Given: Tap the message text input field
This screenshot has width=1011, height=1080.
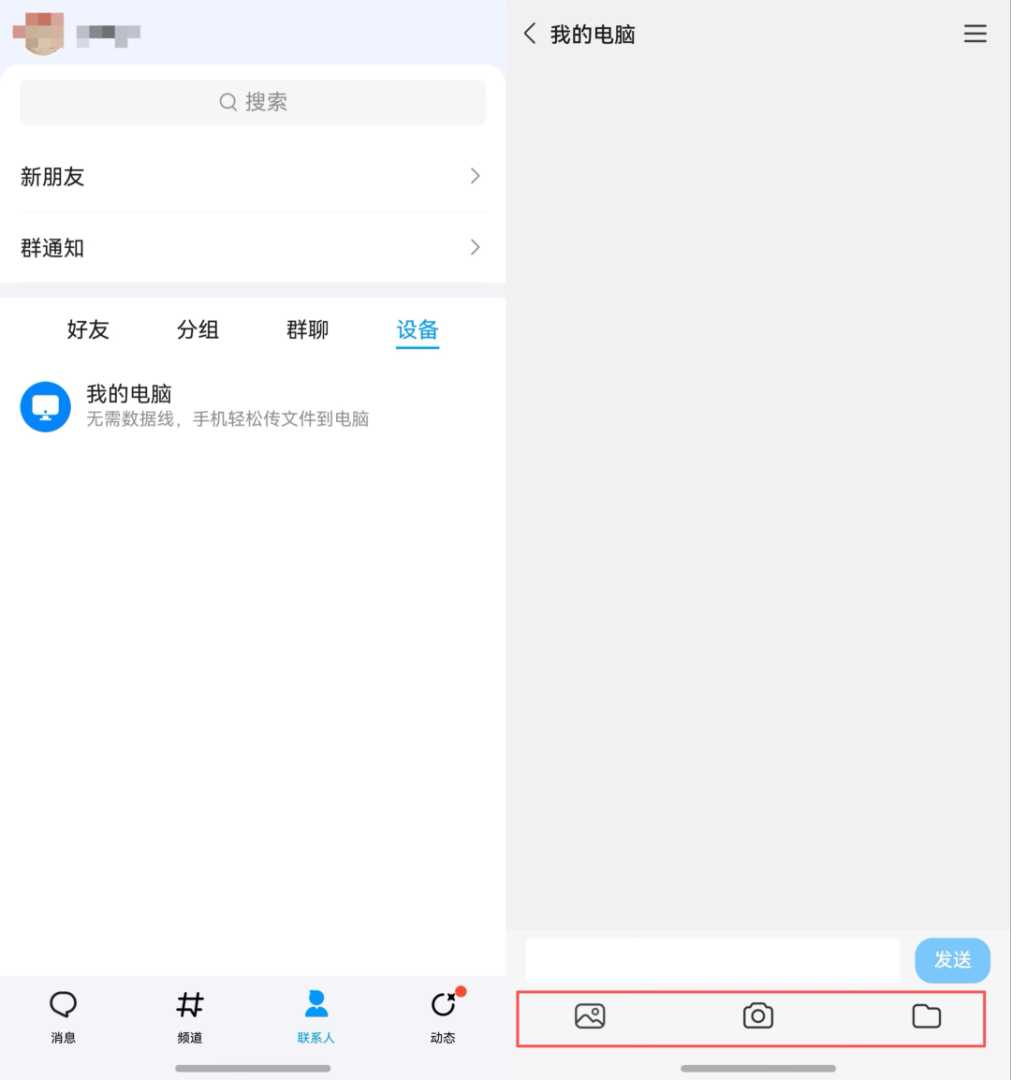Looking at the screenshot, I should pyautogui.click(x=712, y=960).
